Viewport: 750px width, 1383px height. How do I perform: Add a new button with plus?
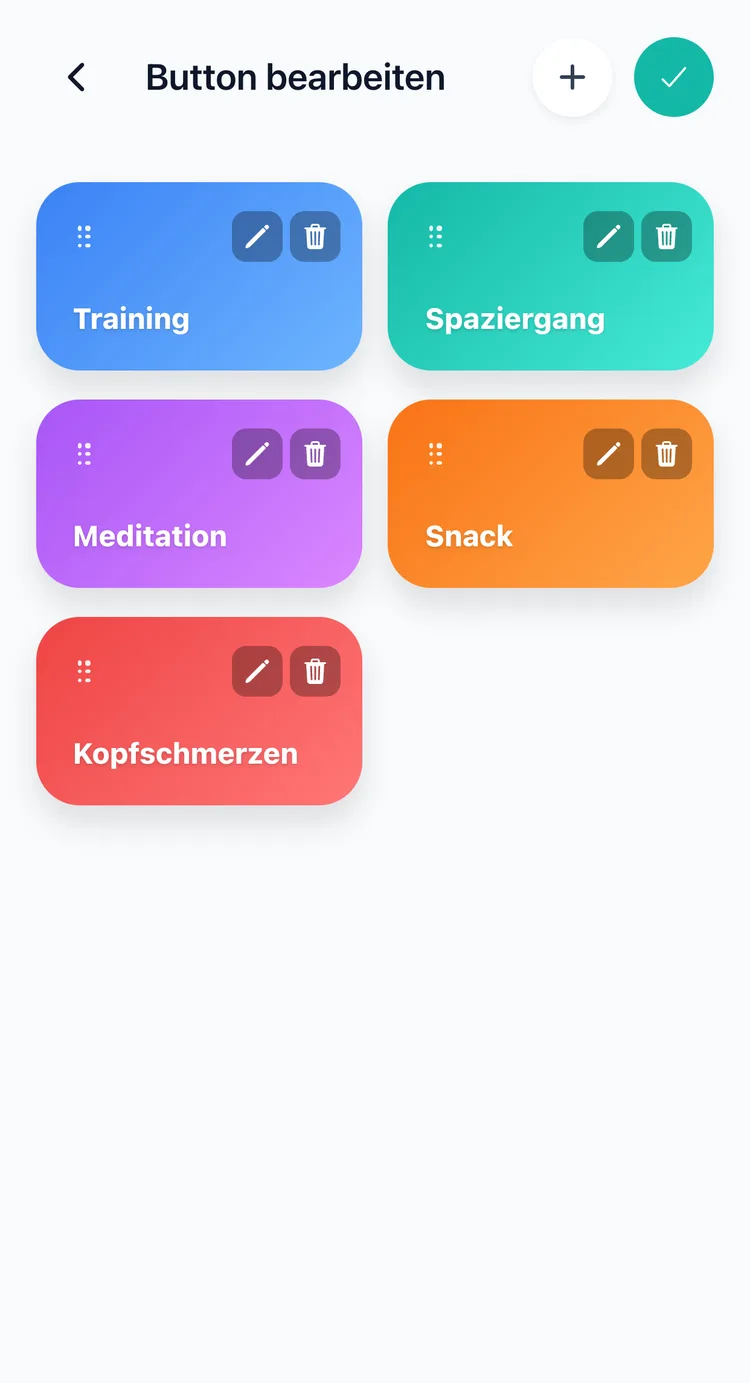point(572,77)
